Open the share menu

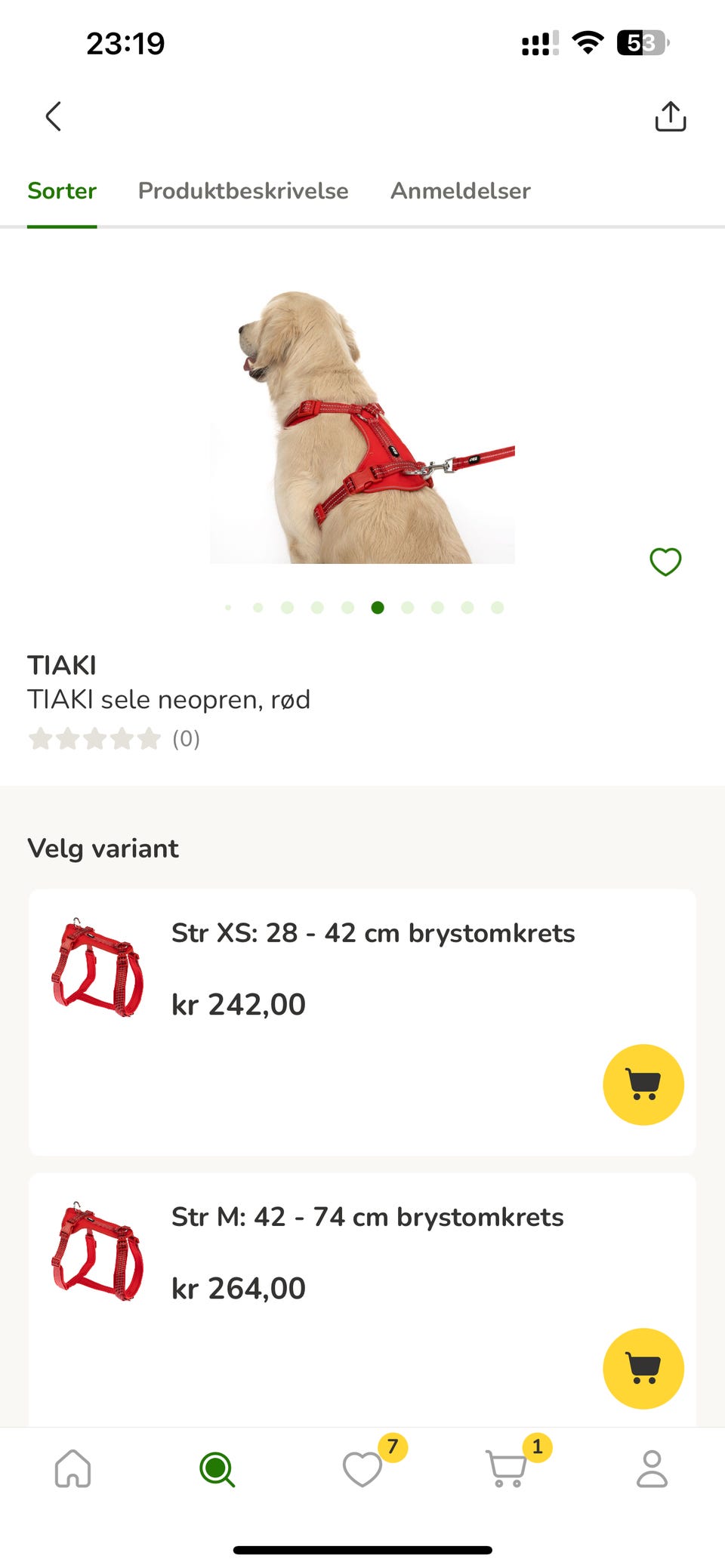pyautogui.click(x=671, y=116)
